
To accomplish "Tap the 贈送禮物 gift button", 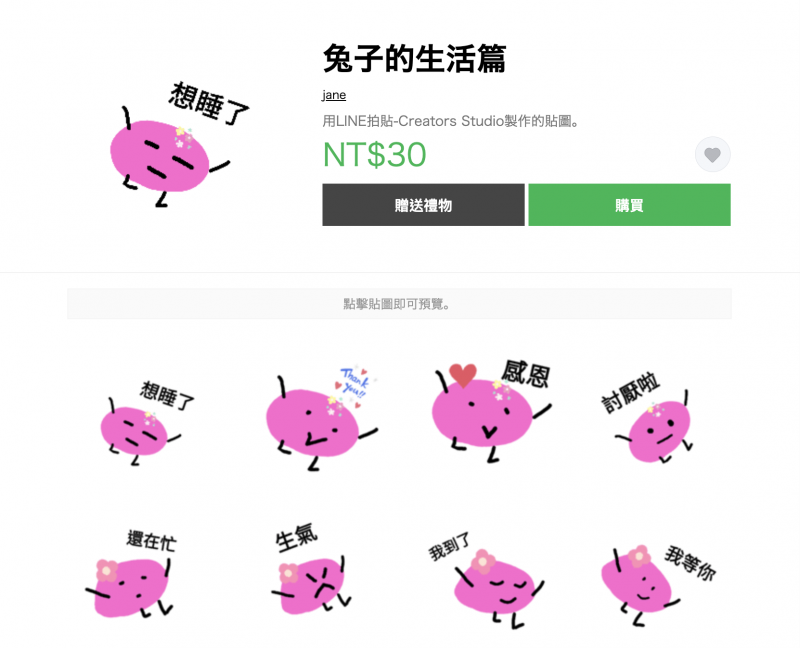I will [x=423, y=205].
